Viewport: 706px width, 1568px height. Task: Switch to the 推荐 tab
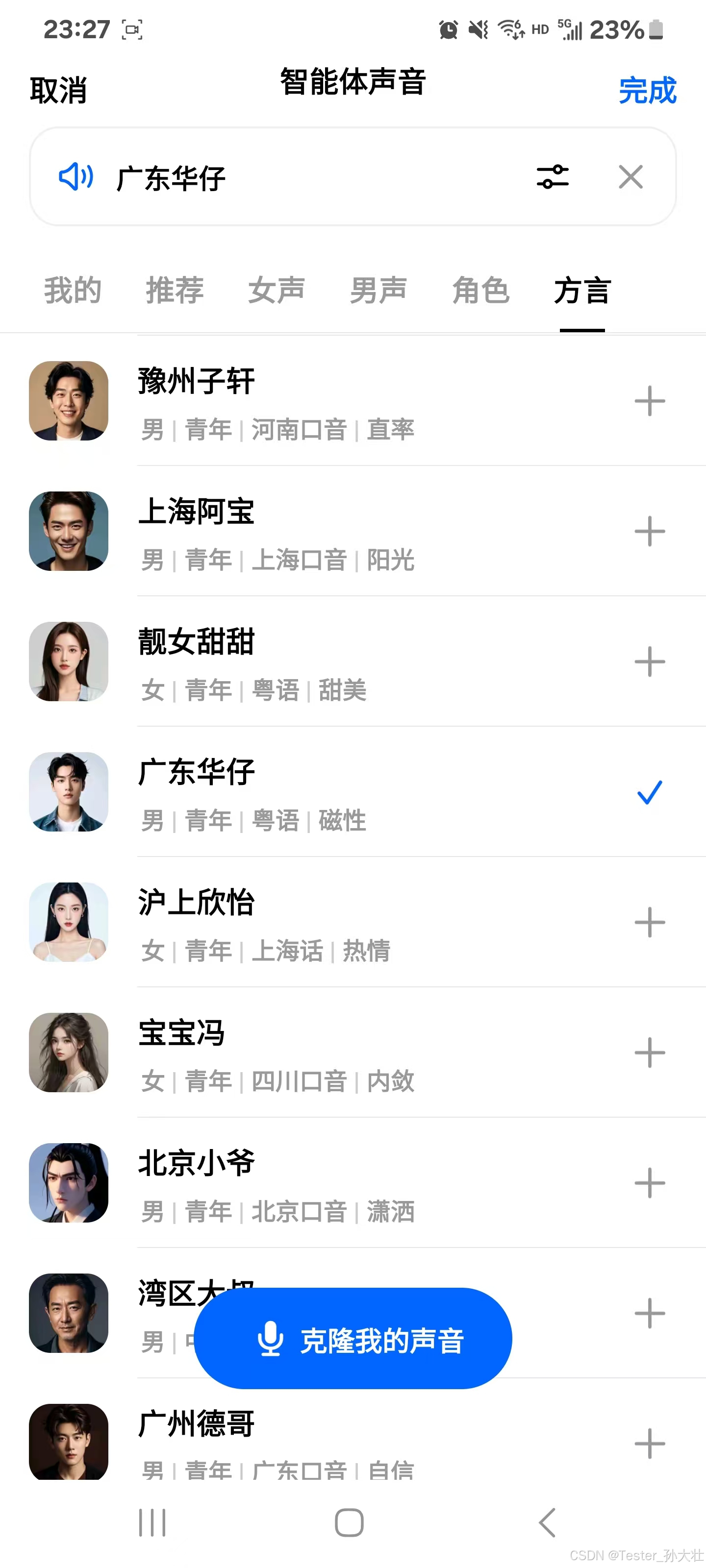point(175,291)
